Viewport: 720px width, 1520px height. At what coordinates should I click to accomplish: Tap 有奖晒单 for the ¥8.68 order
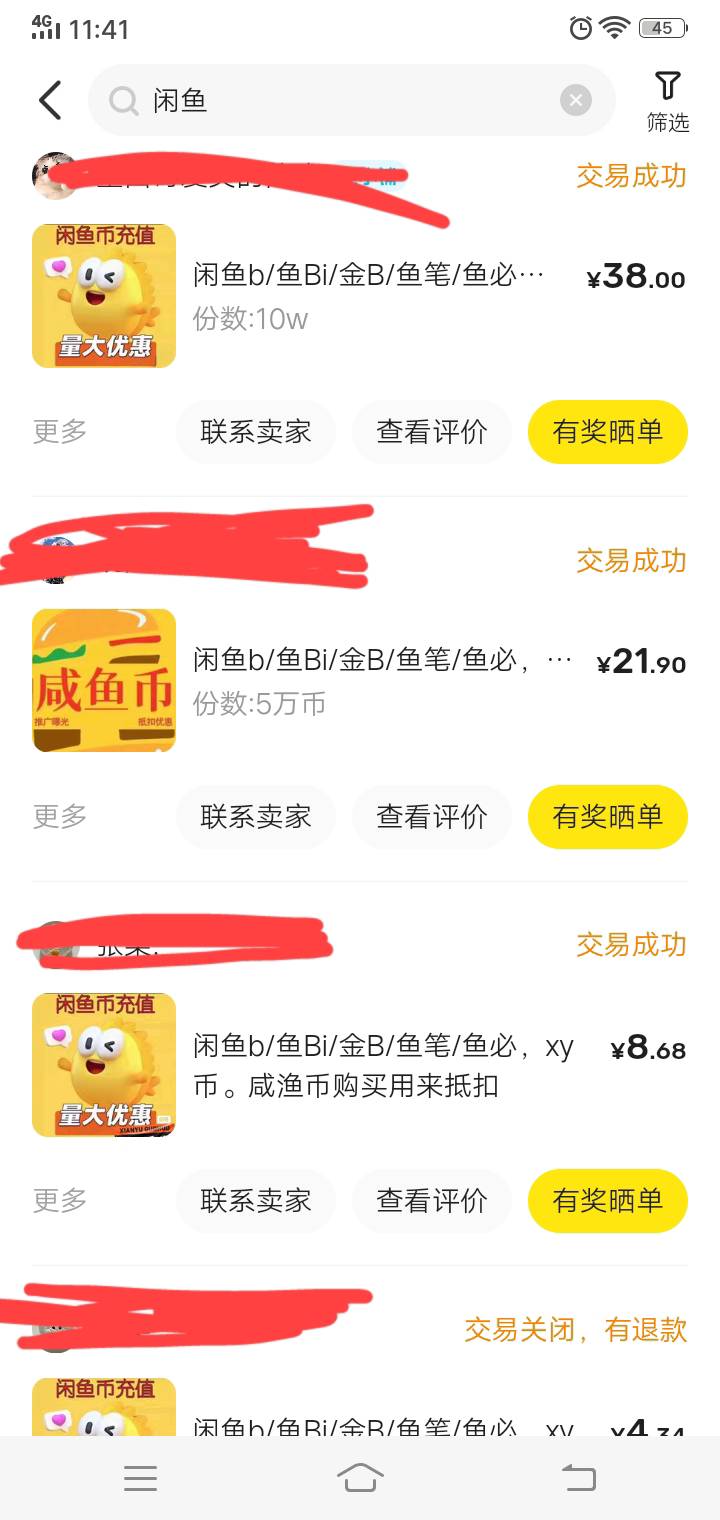pyautogui.click(x=608, y=1201)
